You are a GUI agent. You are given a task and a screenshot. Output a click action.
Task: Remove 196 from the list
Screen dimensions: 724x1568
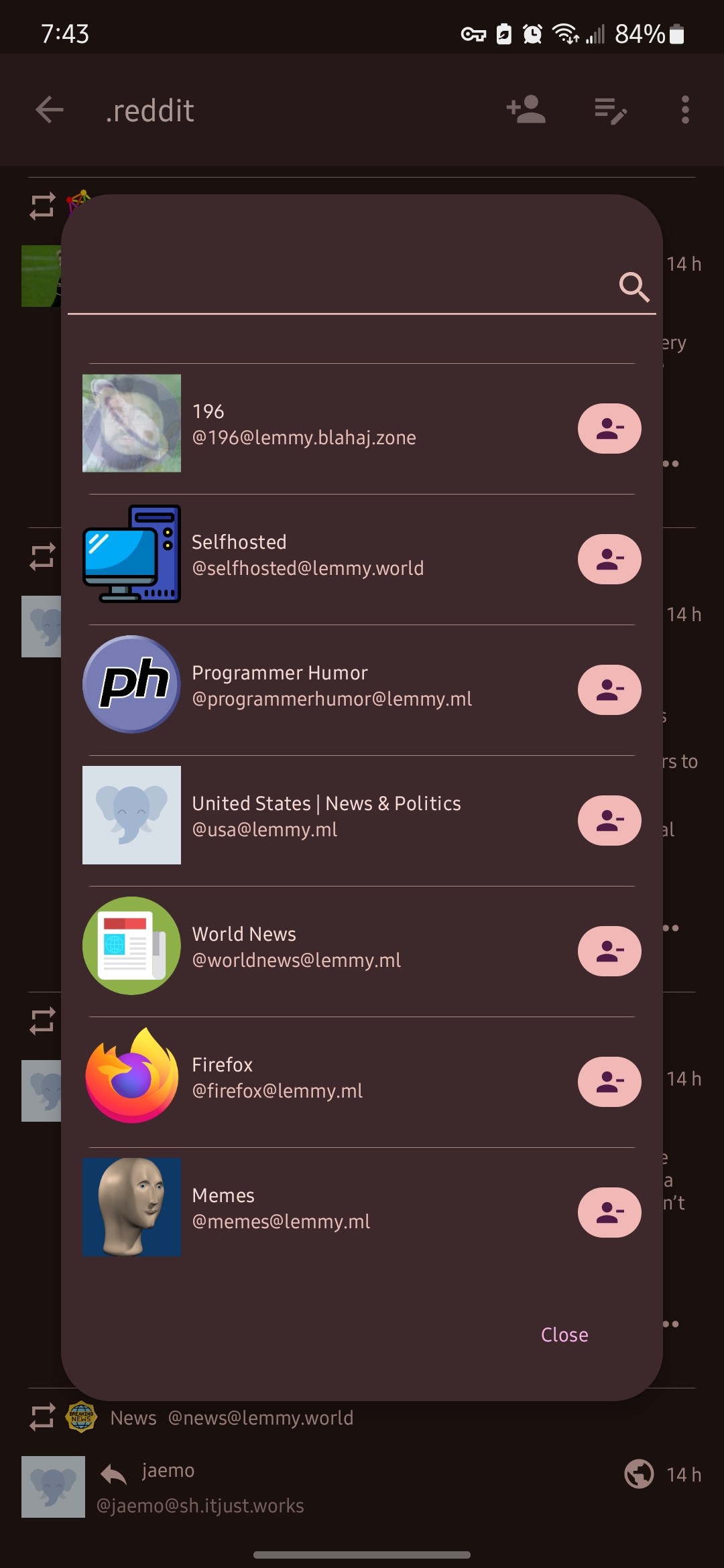point(609,429)
